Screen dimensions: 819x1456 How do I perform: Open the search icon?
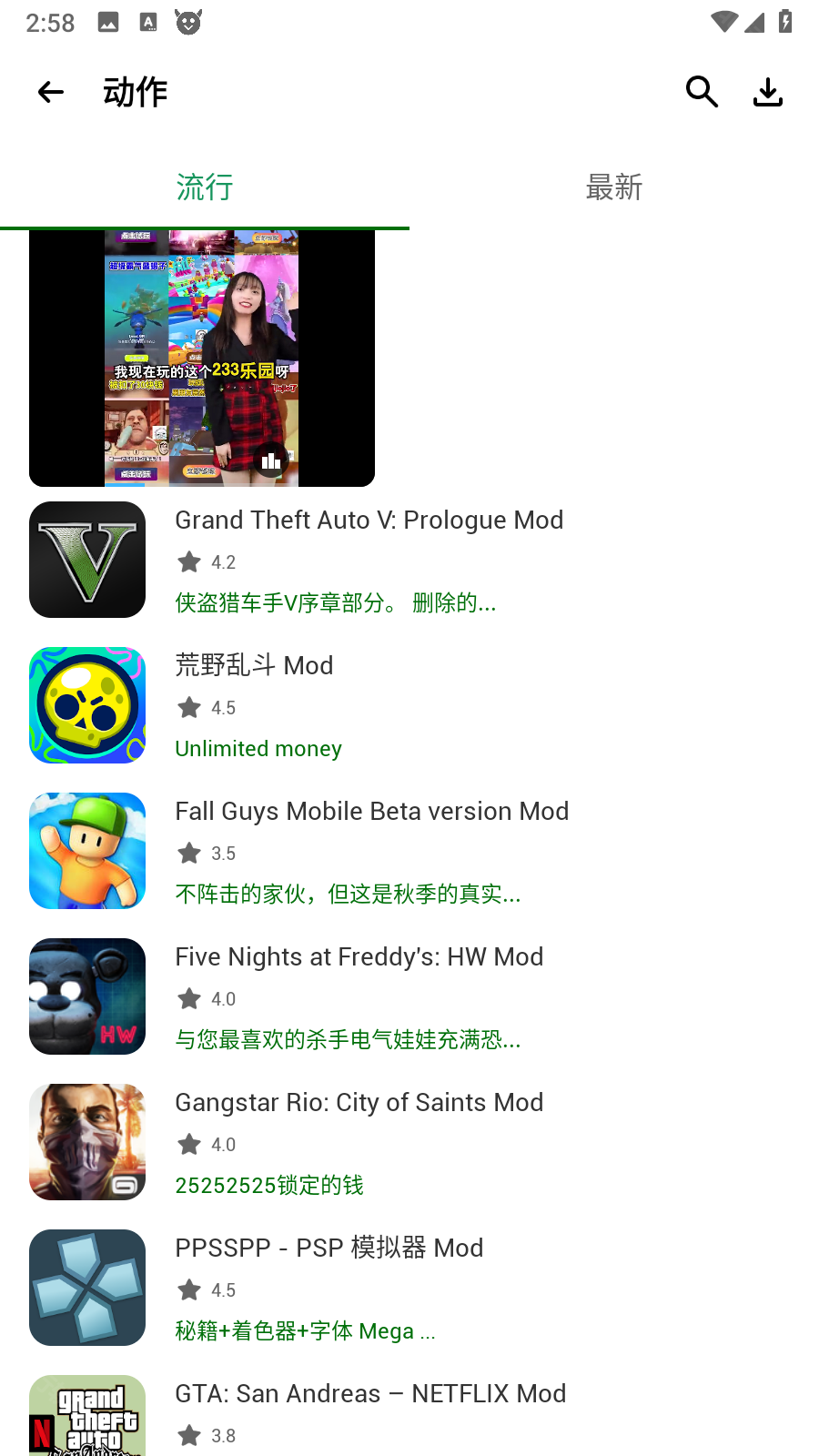(702, 92)
